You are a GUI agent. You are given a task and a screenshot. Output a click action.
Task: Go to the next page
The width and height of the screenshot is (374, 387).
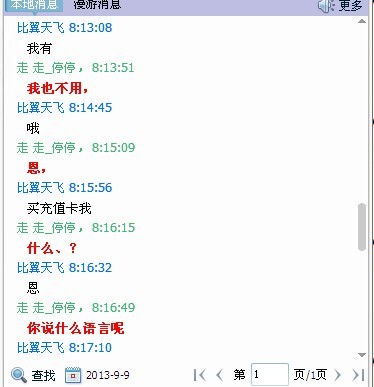pyautogui.click(x=337, y=375)
